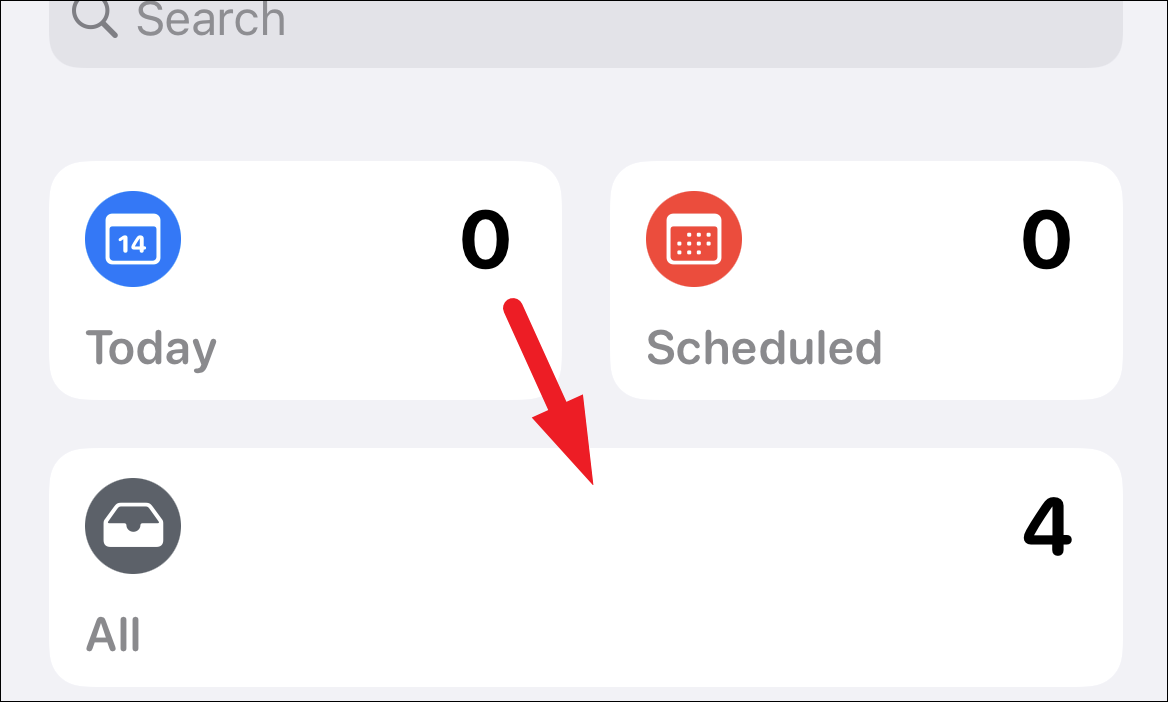The image size is (1168, 702).
Task: Open the All reminders card
Action: 585,567
